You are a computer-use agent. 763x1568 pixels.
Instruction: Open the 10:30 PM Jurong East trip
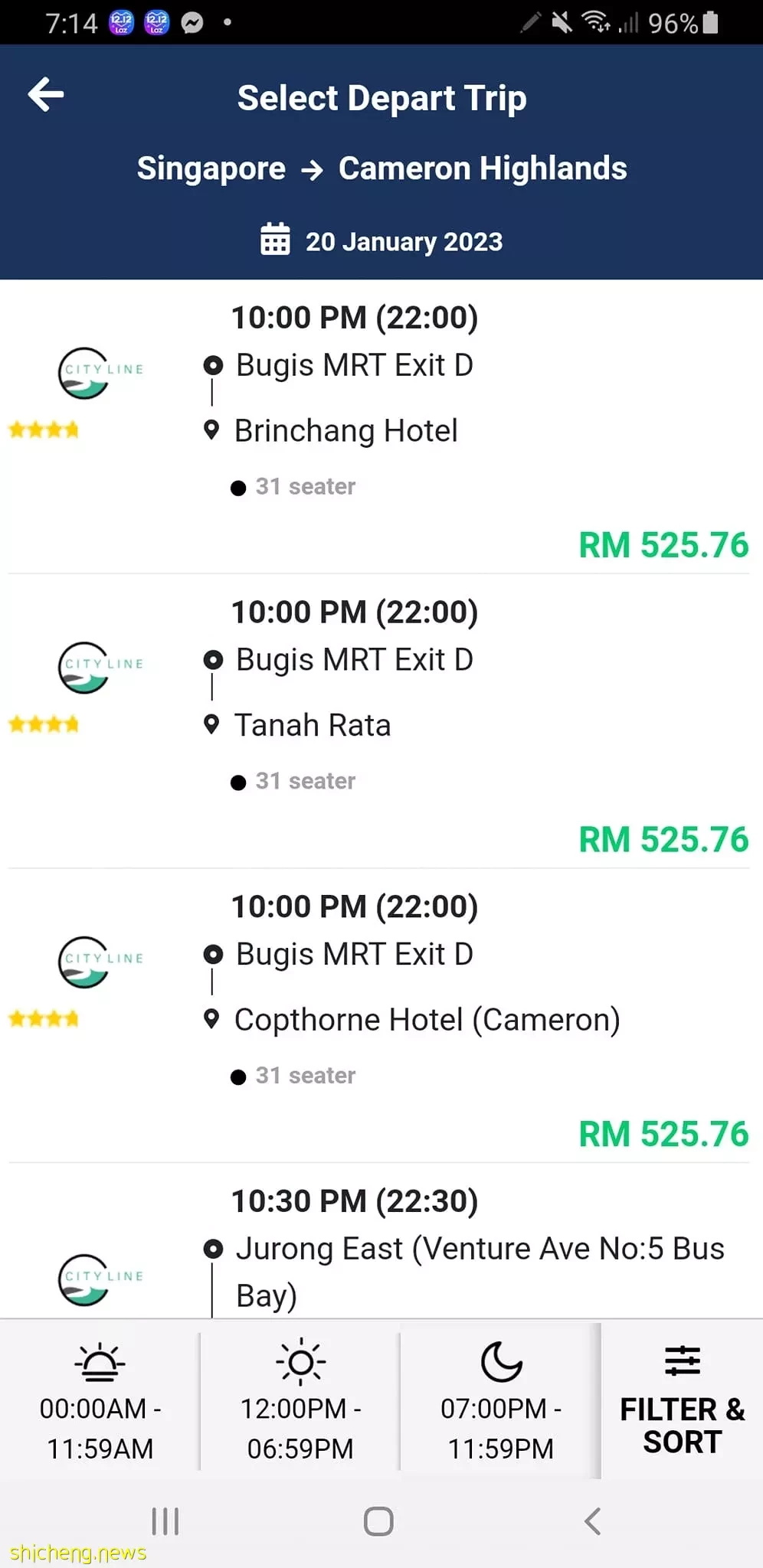coord(381,1241)
